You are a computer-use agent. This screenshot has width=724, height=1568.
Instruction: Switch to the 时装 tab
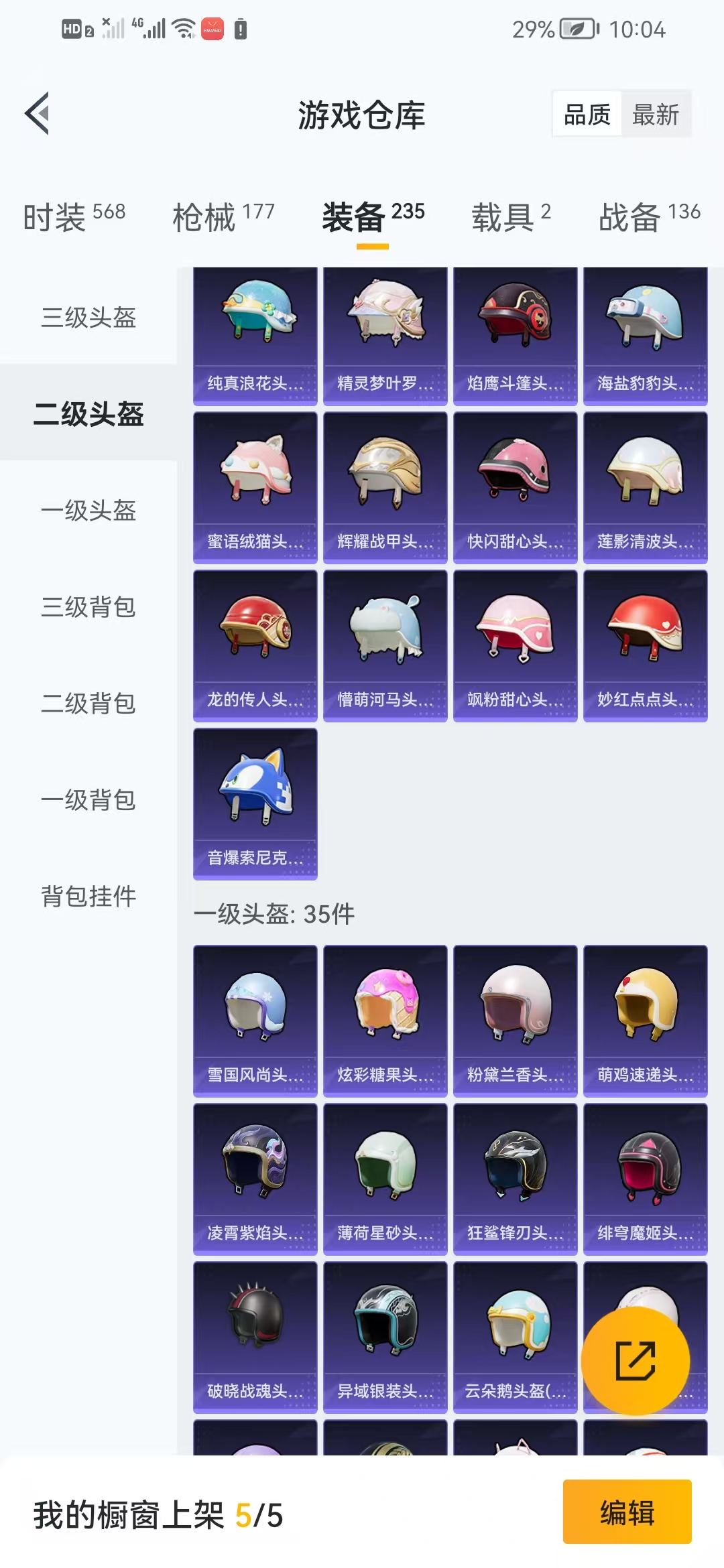click(74, 216)
